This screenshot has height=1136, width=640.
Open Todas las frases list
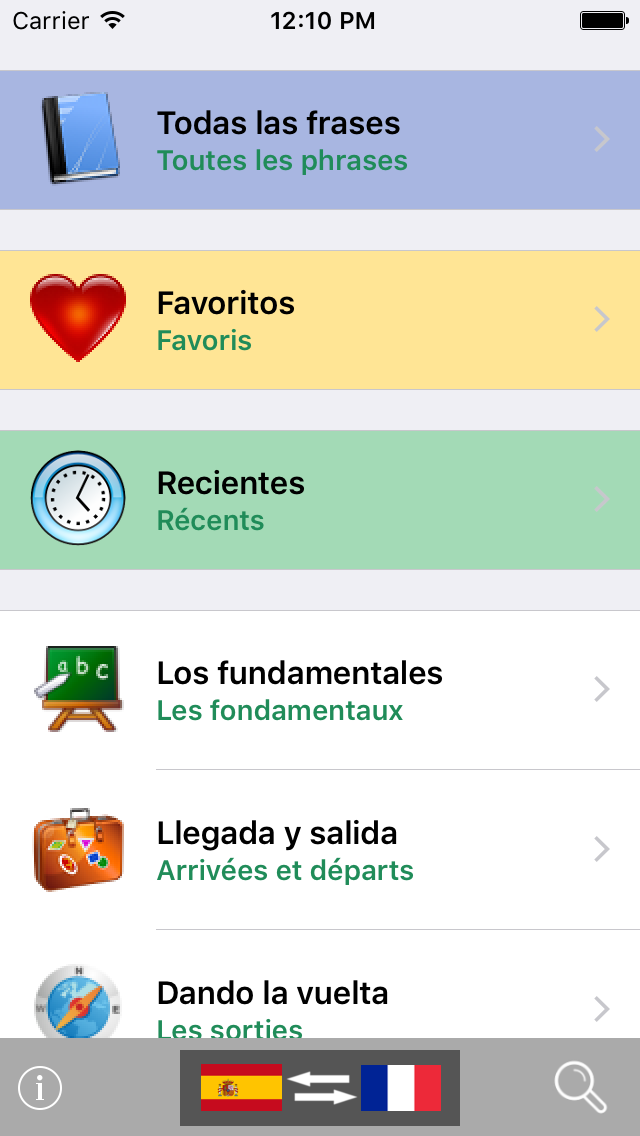click(320, 140)
